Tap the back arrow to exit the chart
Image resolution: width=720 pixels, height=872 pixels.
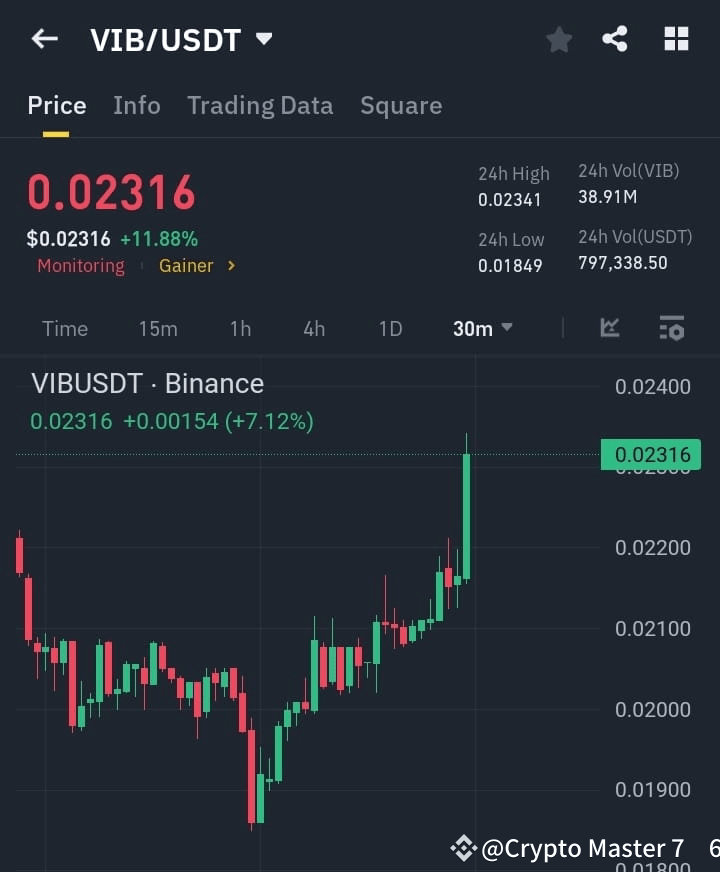(43, 38)
